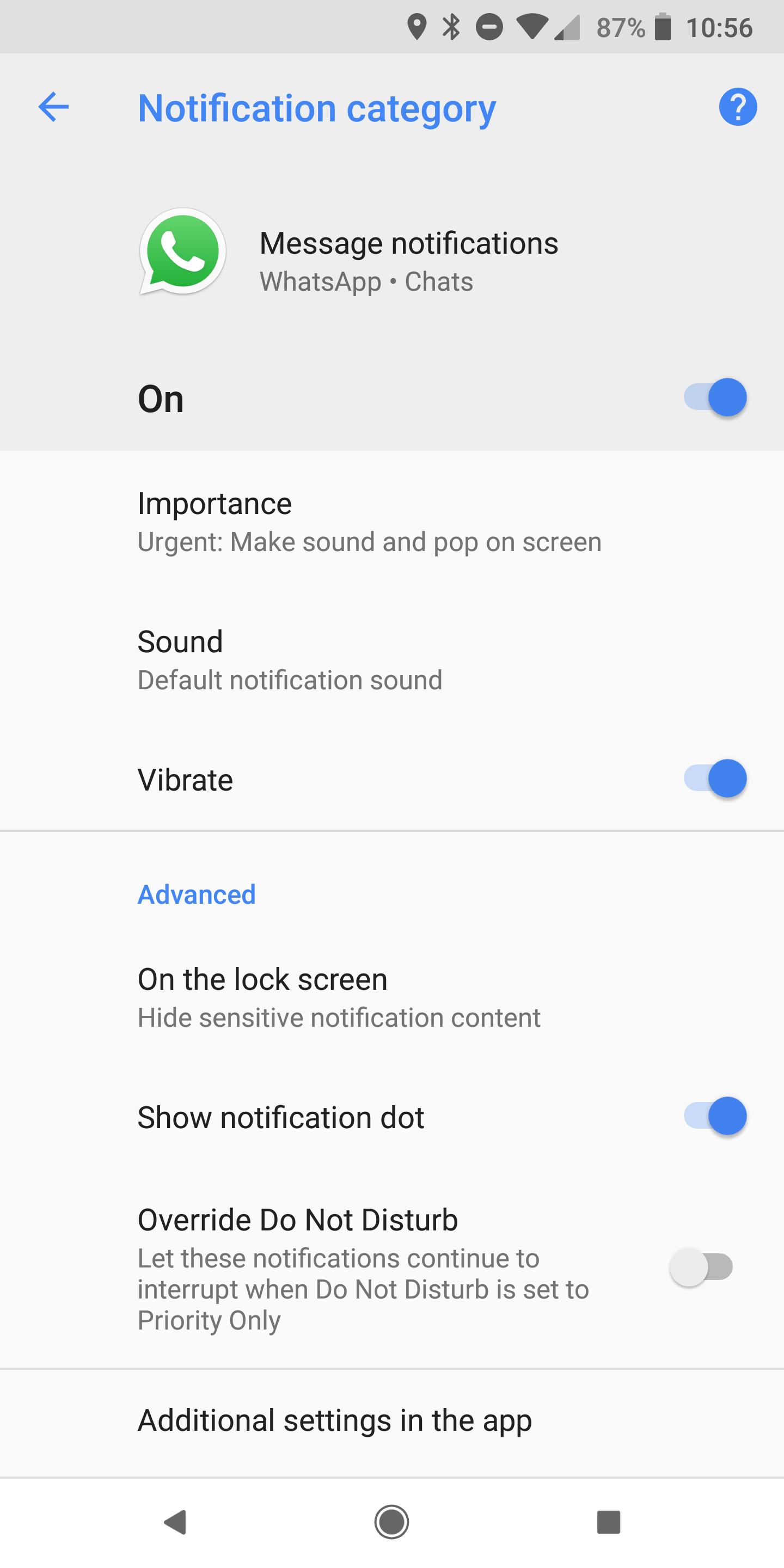Open Additional settings in the app
Image resolution: width=784 pixels, height=1568 pixels.
click(392, 1420)
